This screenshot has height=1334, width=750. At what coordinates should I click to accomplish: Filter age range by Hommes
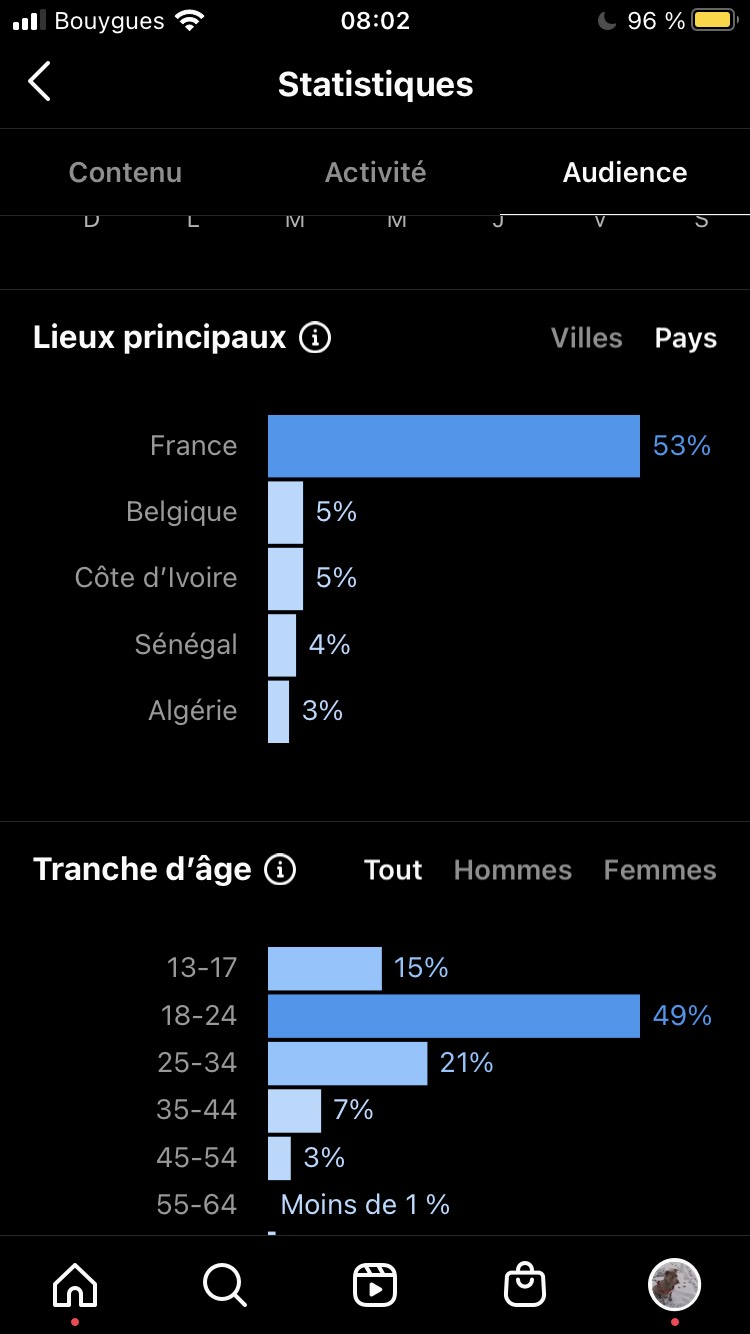(x=513, y=870)
